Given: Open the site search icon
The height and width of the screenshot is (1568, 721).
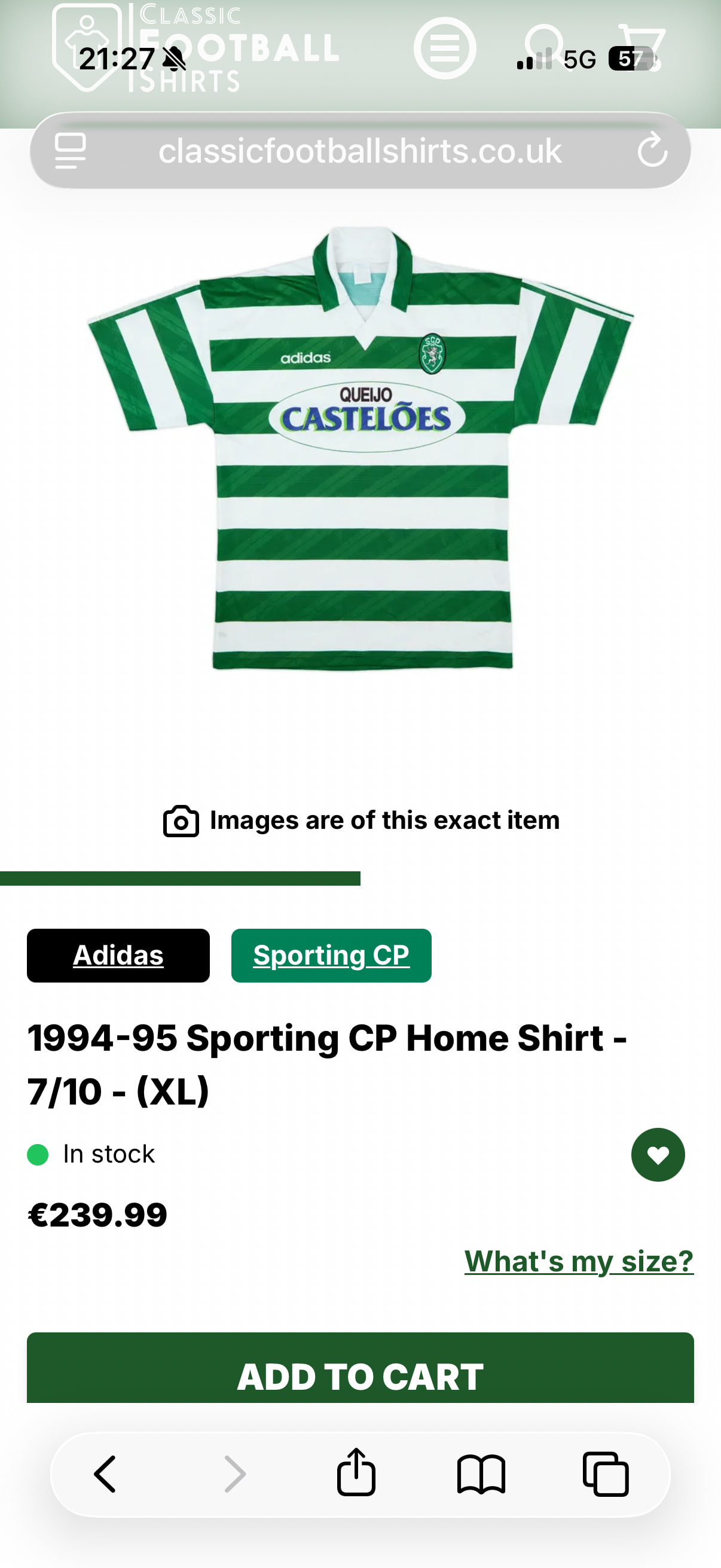Looking at the screenshot, I should 546,47.
